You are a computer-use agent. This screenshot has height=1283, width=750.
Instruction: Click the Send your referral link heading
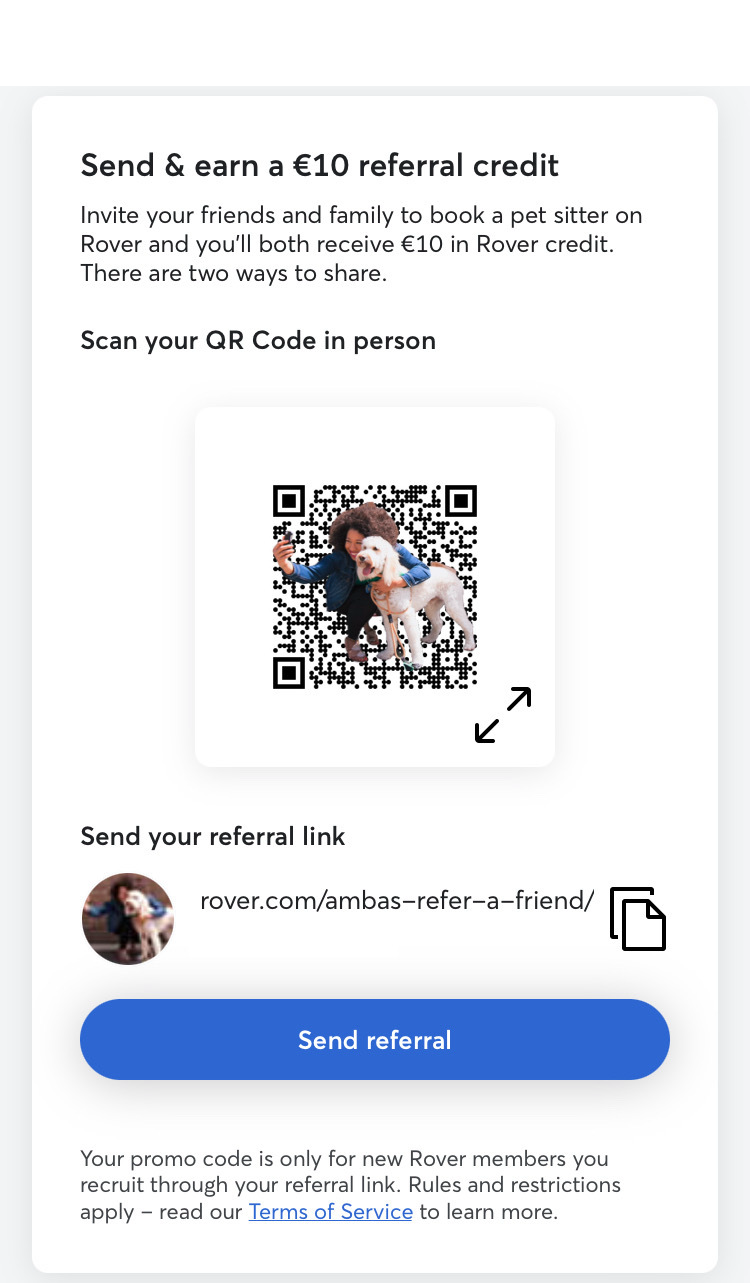click(213, 836)
